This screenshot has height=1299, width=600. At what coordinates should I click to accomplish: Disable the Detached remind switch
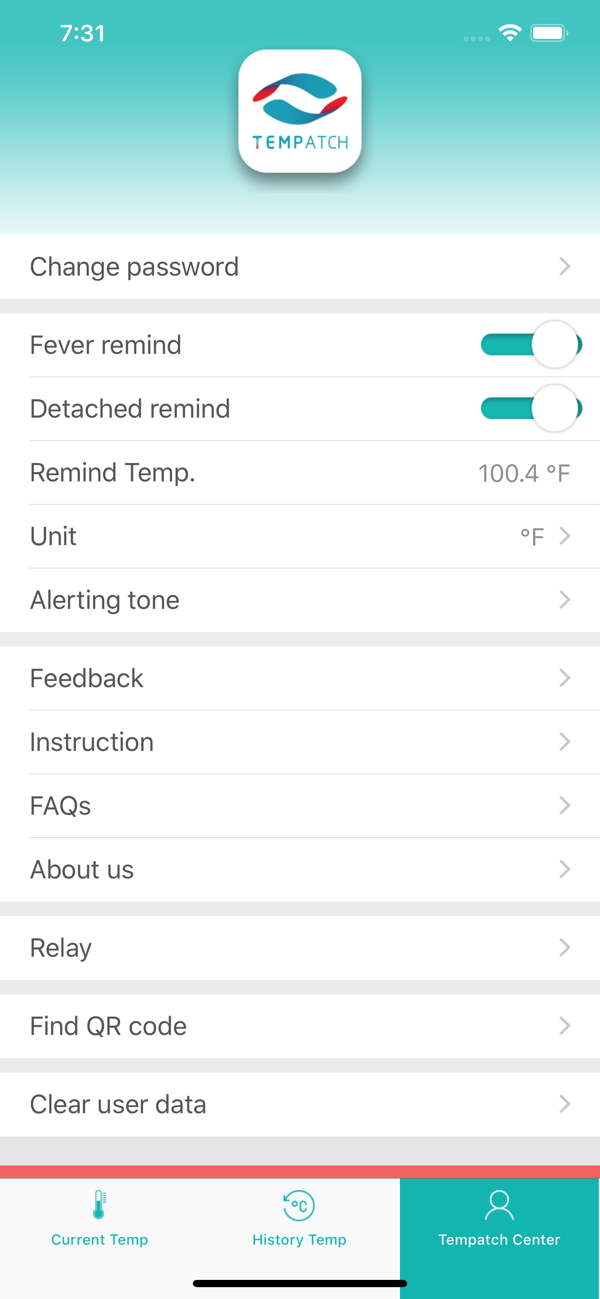tap(531, 409)
